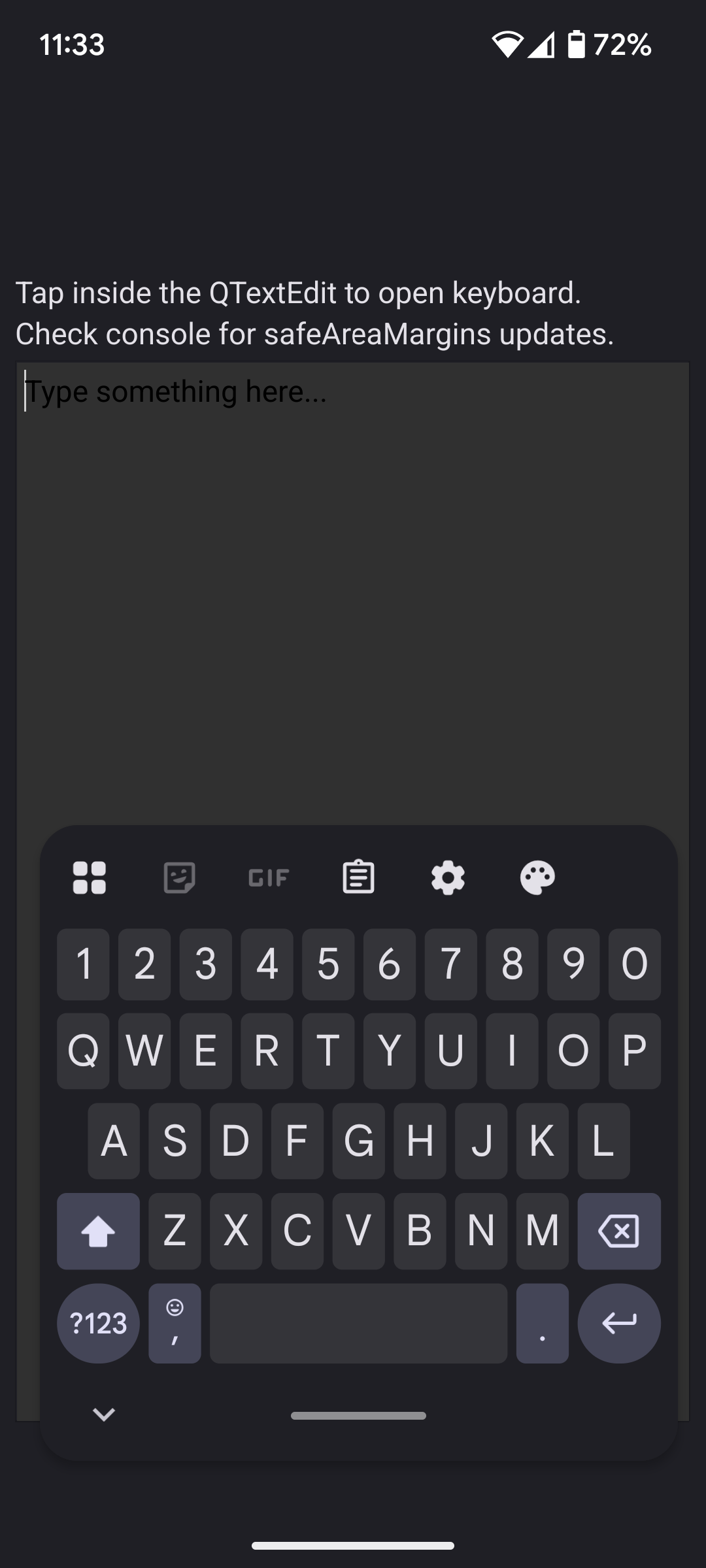
Task: Open the keyboard theme palette
Action: coord(537,877)
